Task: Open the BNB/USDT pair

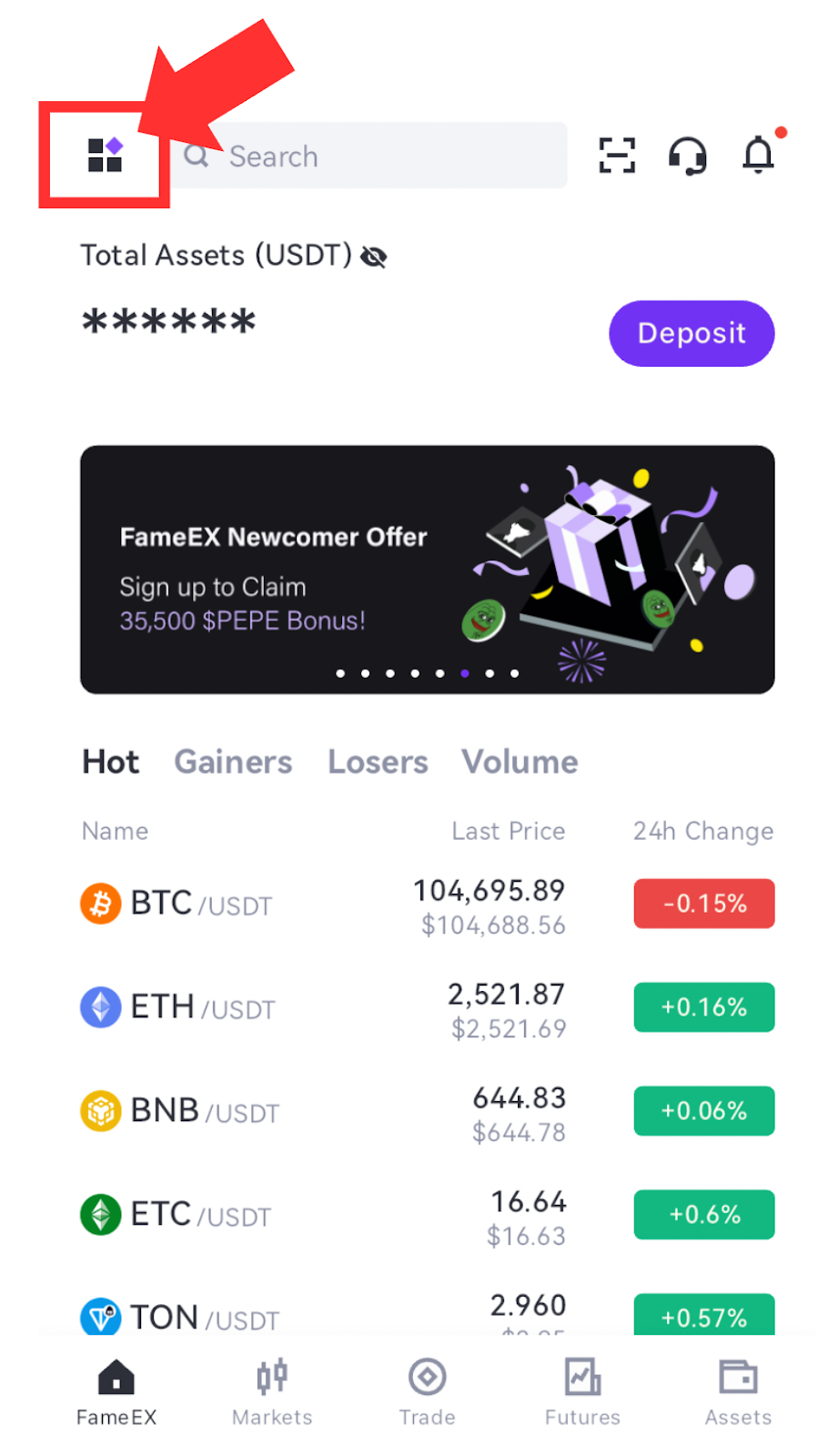Action: (x=428, y=1112)
